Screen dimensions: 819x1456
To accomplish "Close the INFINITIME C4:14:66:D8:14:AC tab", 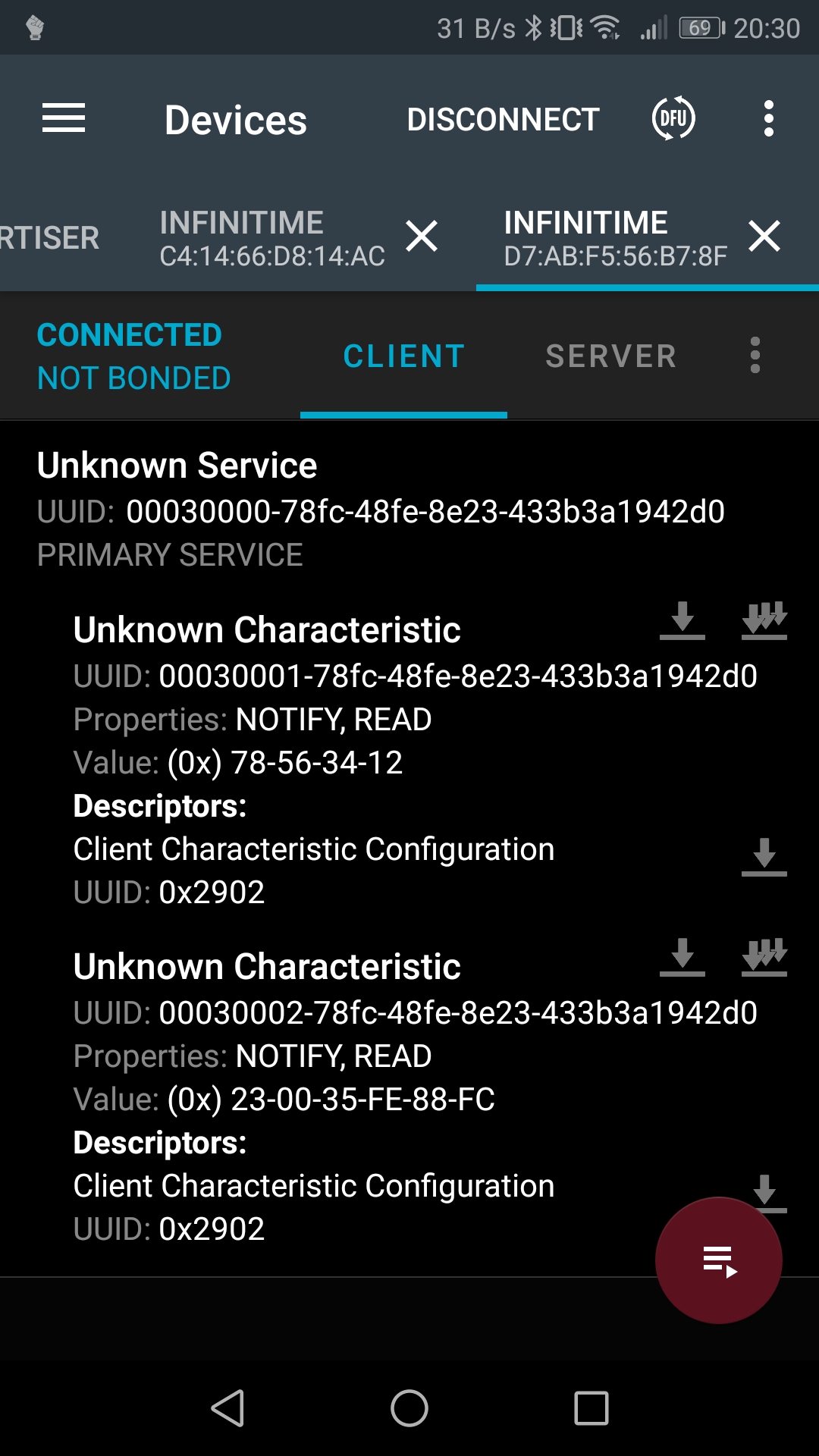I will coord(422,236).
